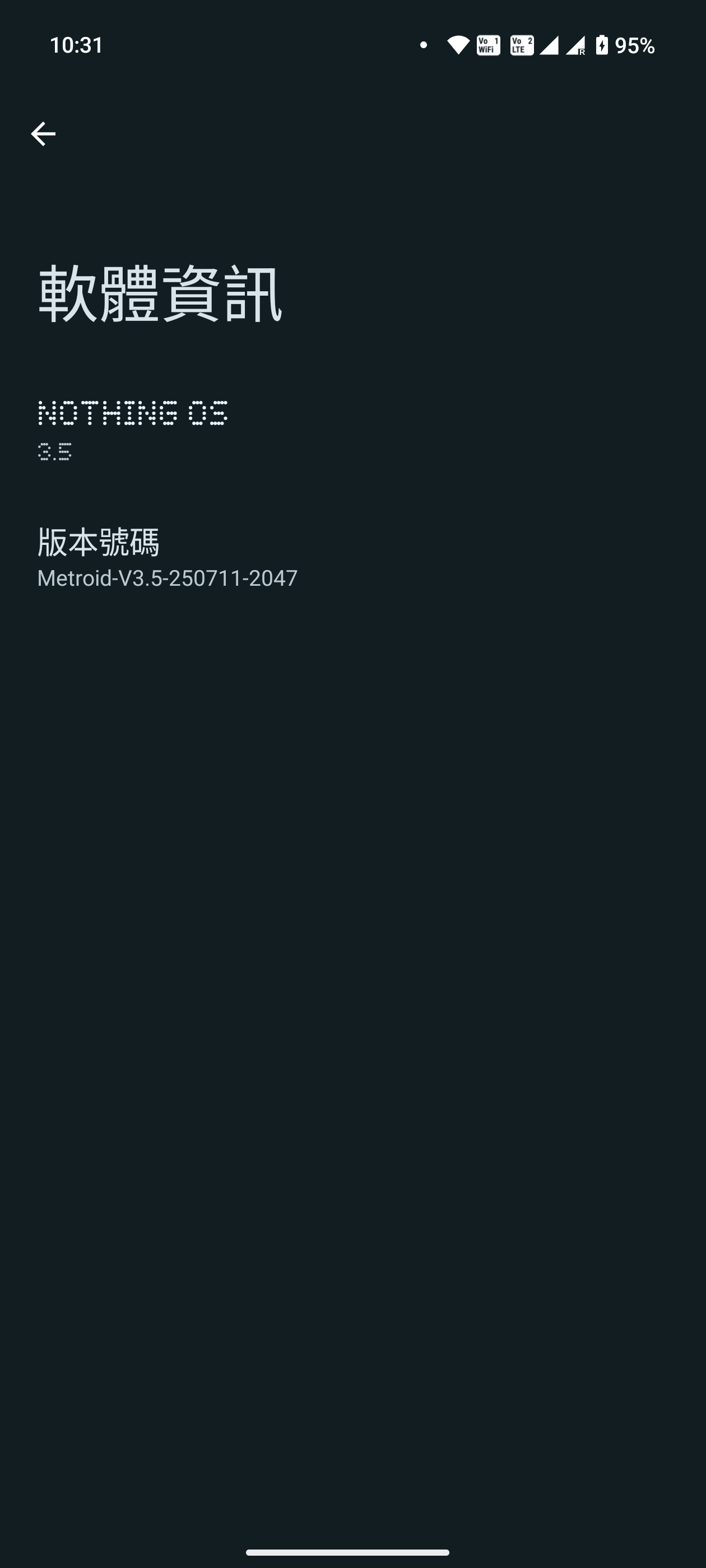
Task: Tap the 版本號碼 build number row
Action: tap(168, 558)
